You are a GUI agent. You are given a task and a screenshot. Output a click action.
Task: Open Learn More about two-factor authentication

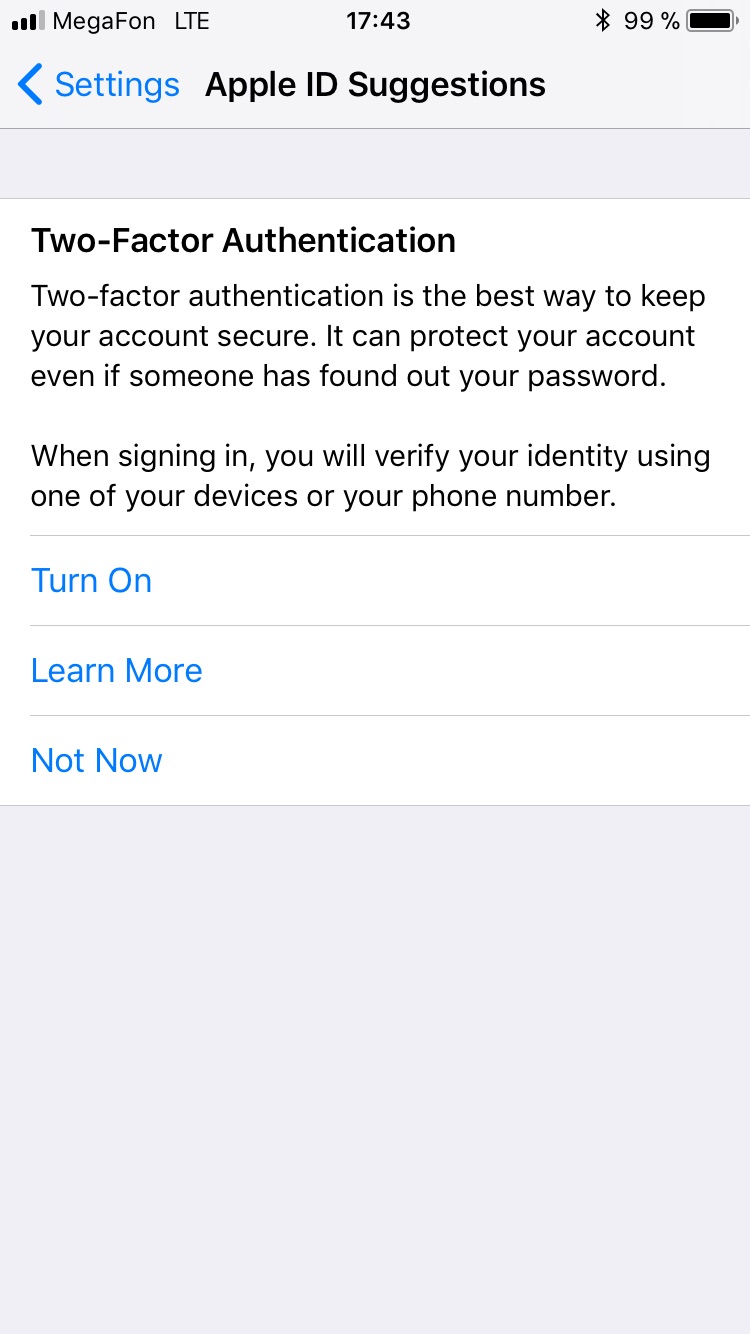[x=117, y=671]
